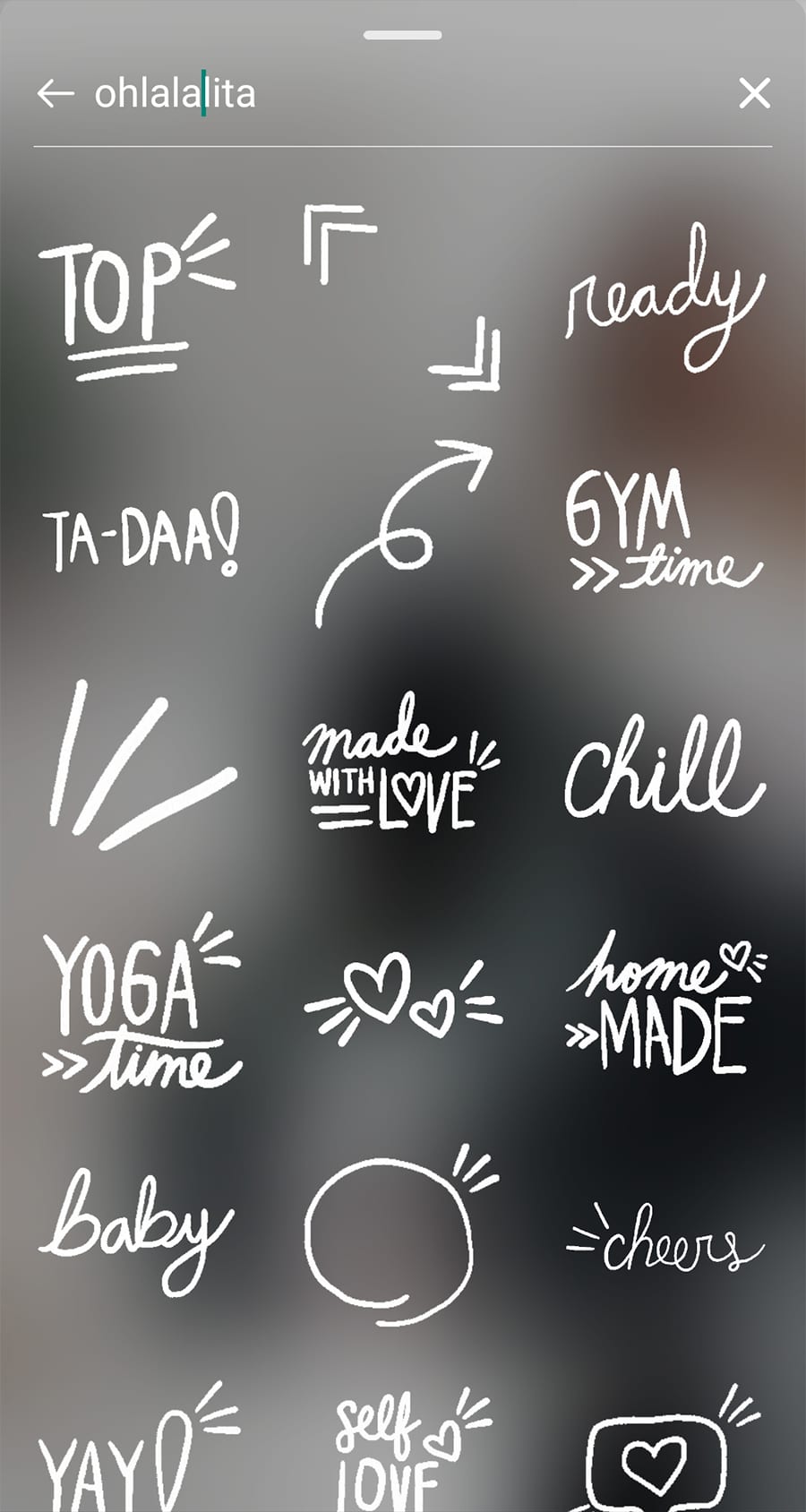Add the 'ready' script sticker
The image size is (806, 1512).
665,297
